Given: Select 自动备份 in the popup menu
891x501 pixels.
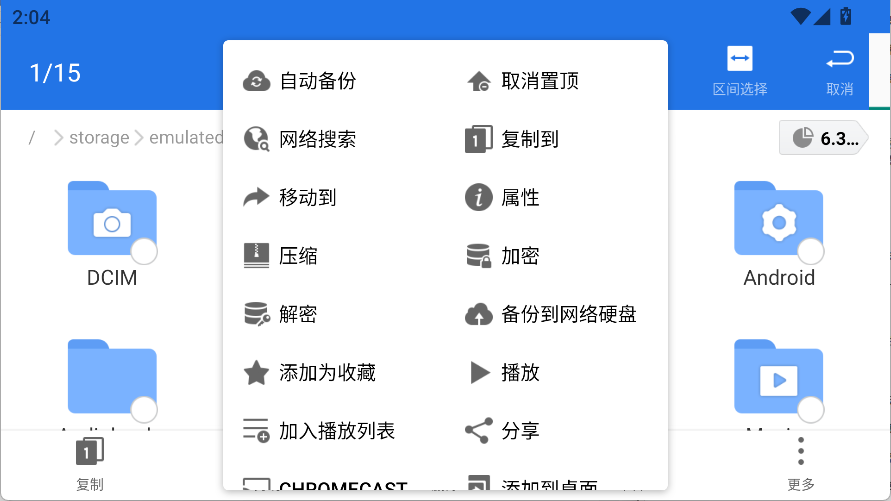Looking at the screenshot, I should pos(316,81).
